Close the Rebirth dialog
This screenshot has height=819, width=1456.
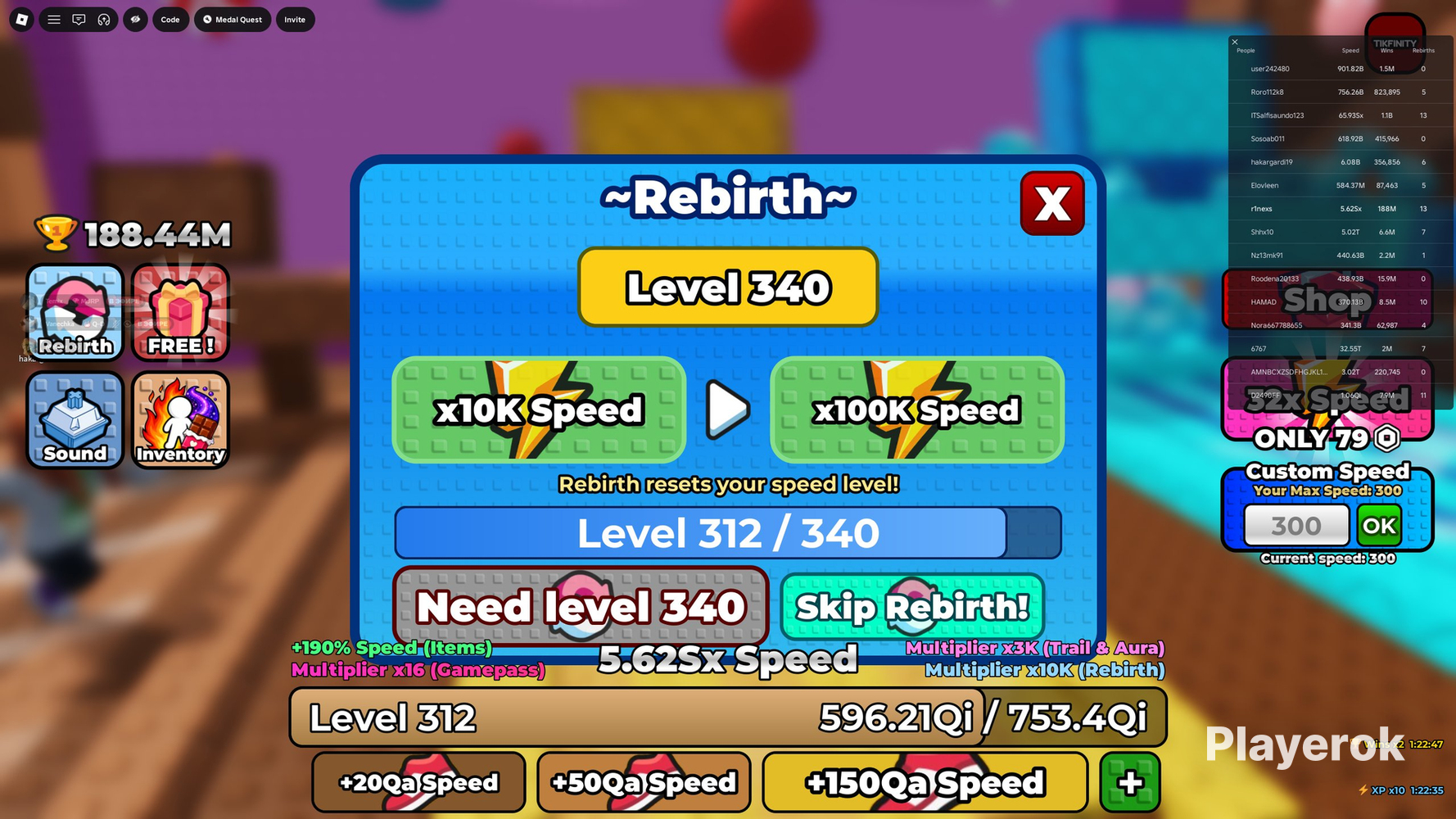[1052, 203]
